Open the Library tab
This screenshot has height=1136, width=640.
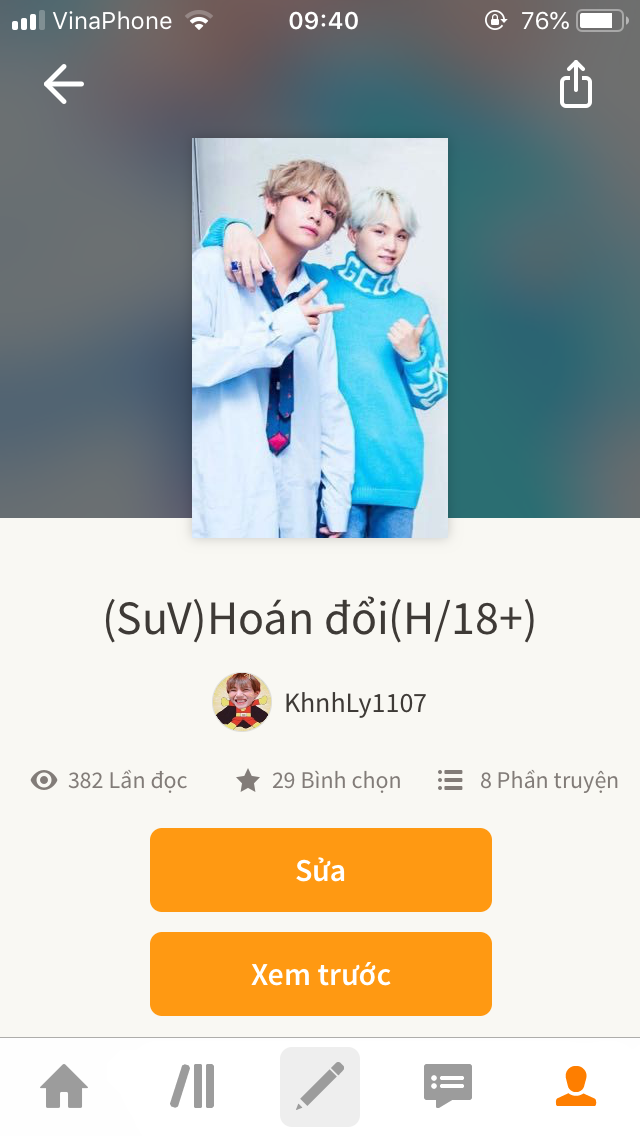pyautogui.click(x=192, y=1086)
